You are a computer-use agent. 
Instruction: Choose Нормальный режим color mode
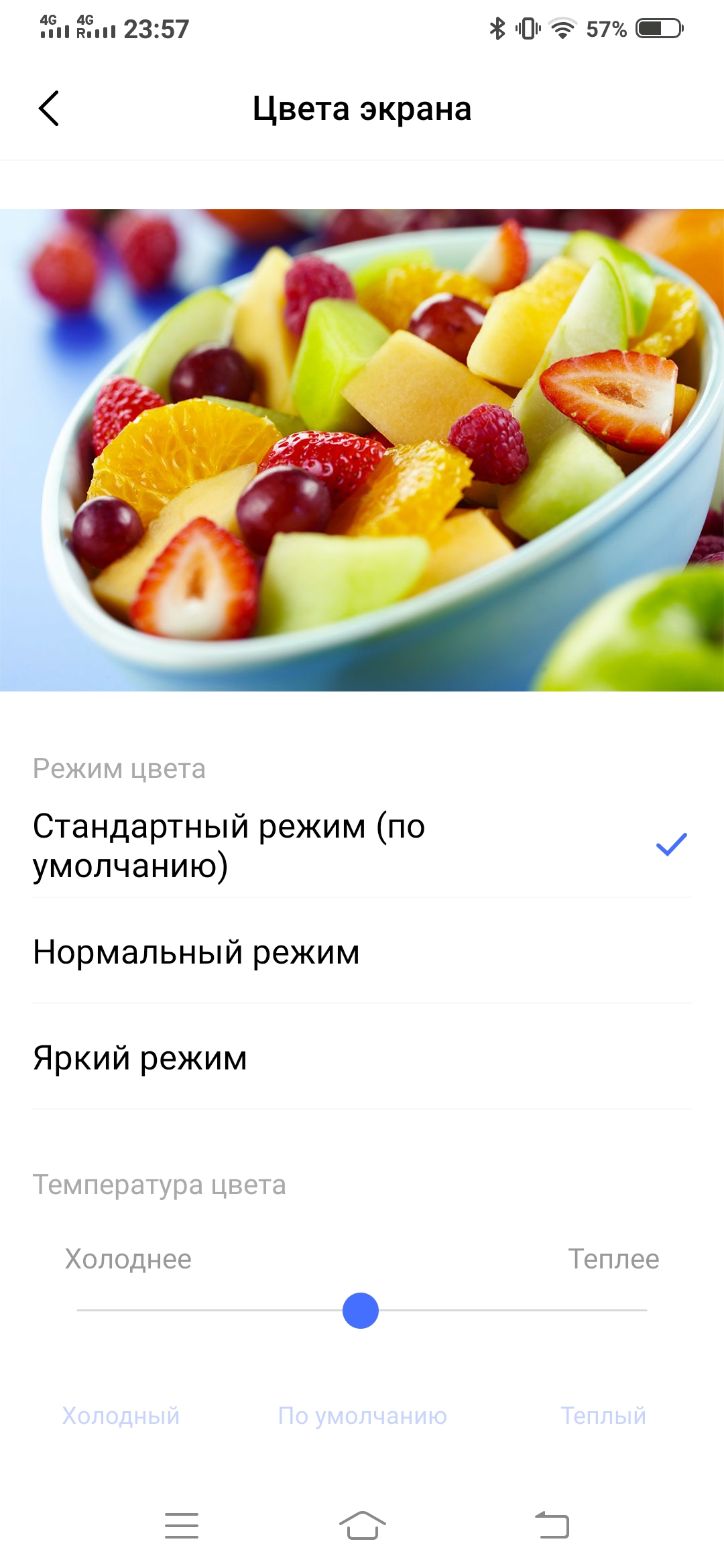362,952
